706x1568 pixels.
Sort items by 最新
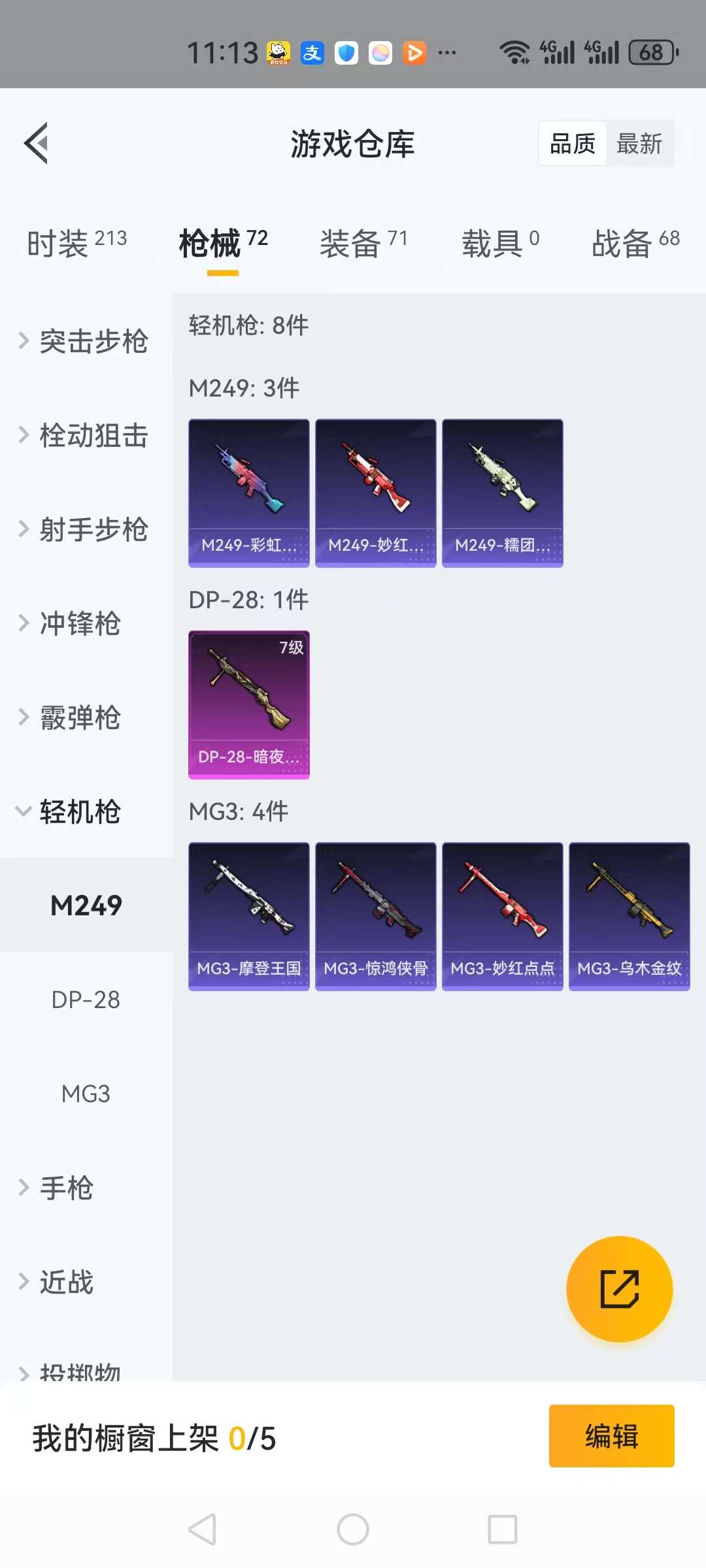click(639, 144)
